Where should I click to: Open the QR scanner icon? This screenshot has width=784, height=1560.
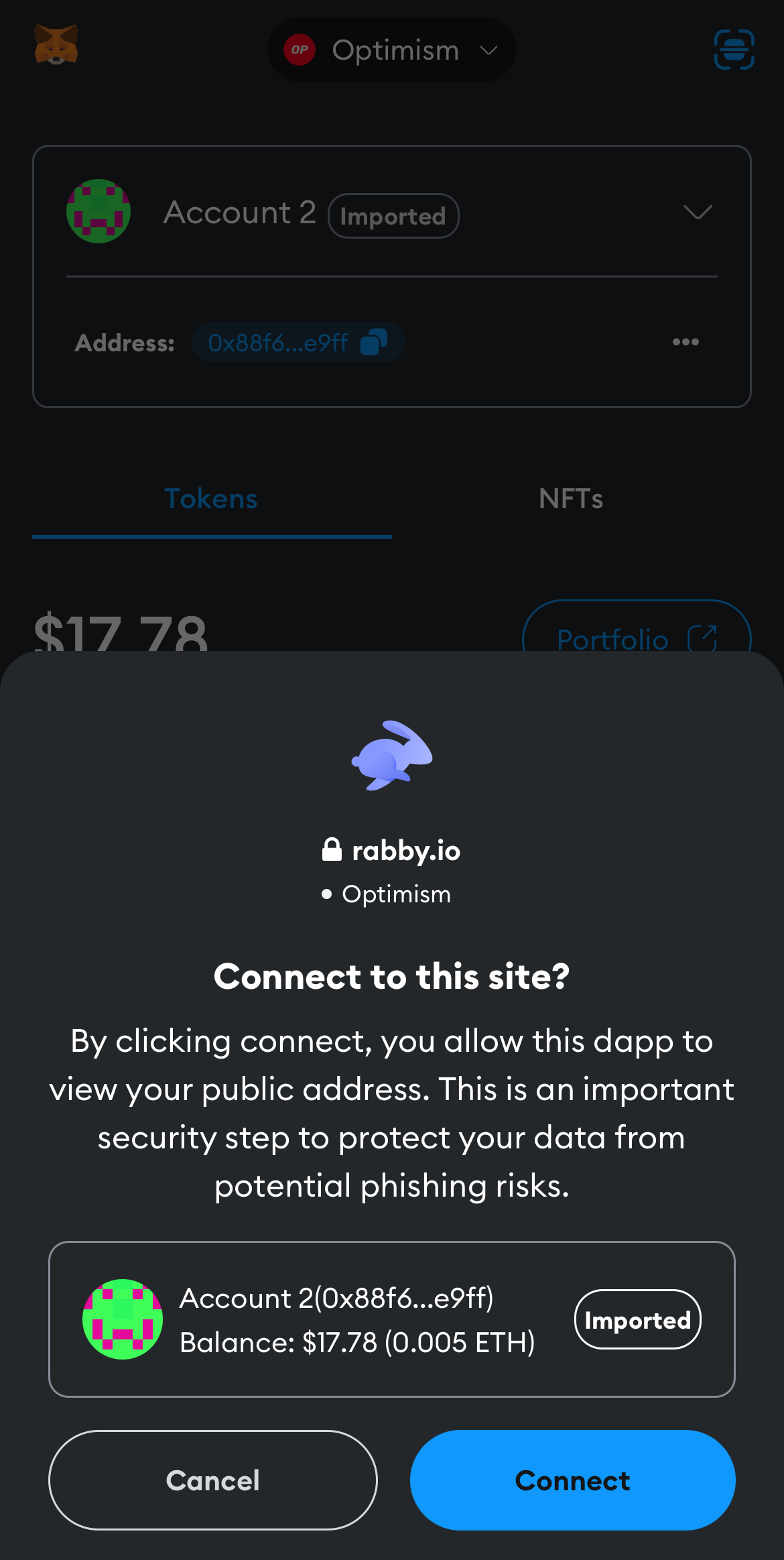[734, 50]
